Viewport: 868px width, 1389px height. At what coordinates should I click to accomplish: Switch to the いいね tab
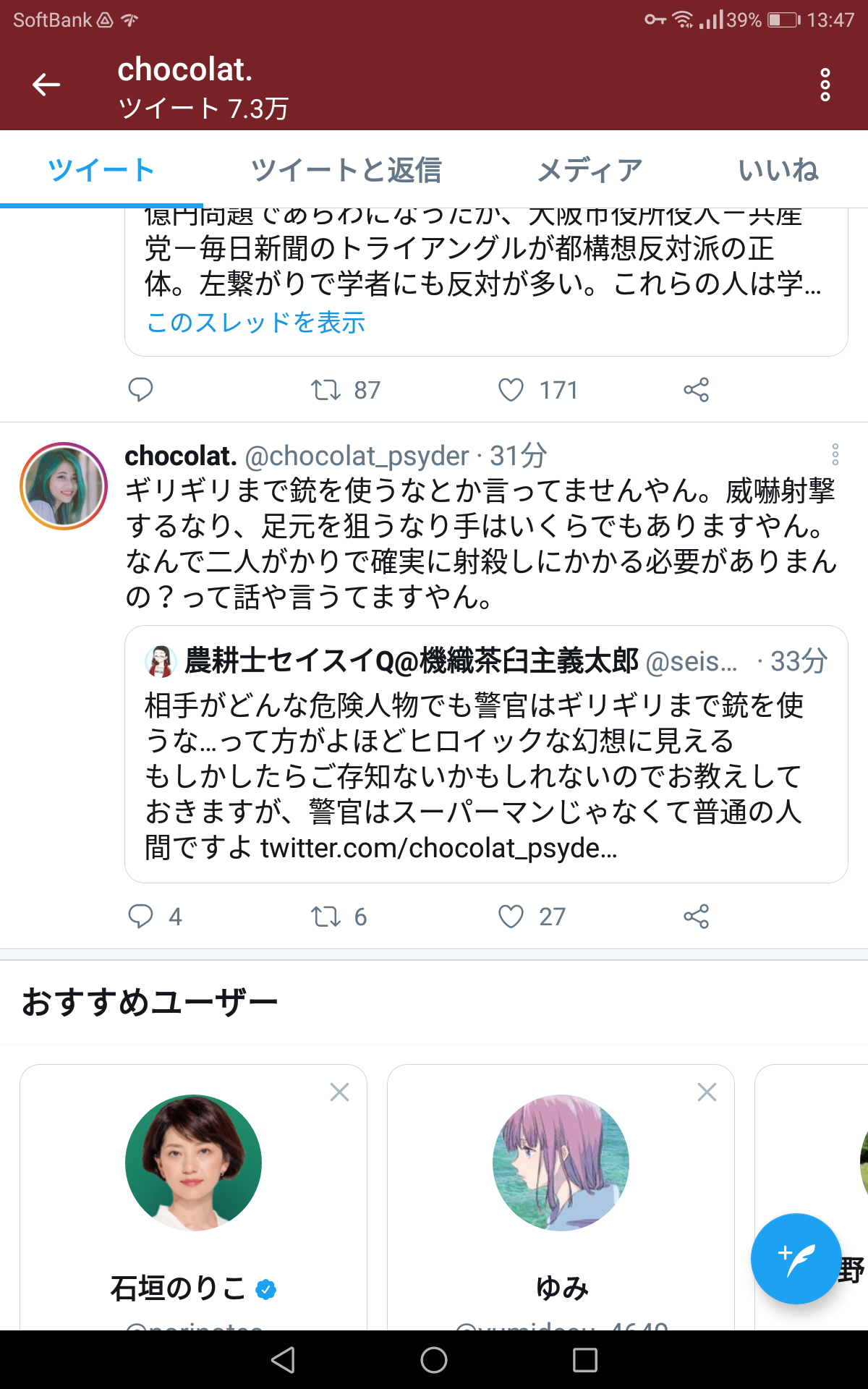pos(778,170)
